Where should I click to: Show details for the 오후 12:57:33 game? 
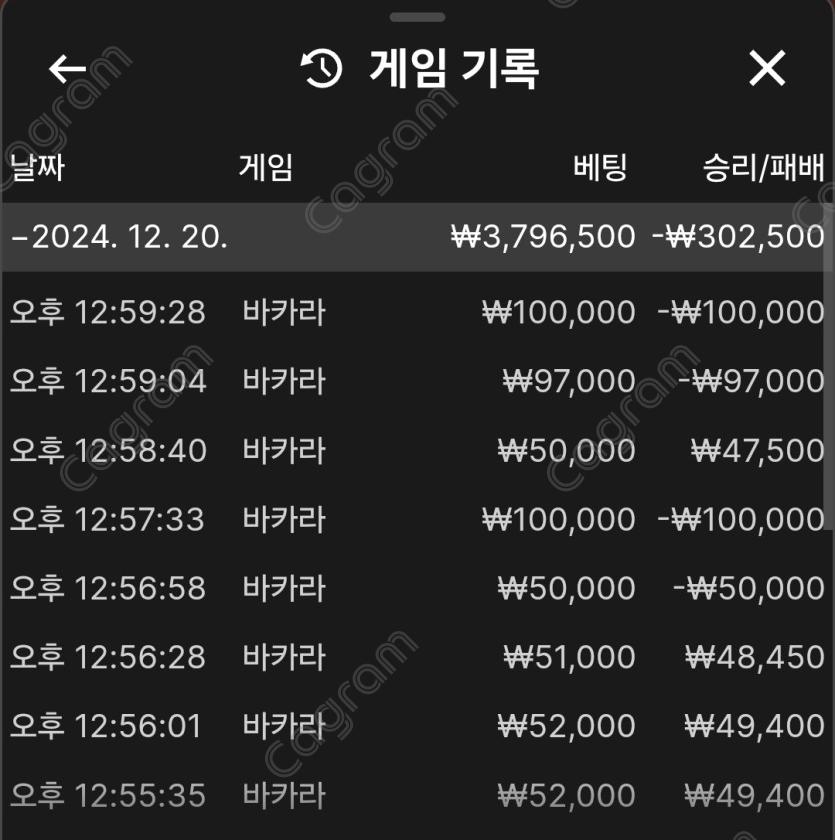(x=417, y=519)
